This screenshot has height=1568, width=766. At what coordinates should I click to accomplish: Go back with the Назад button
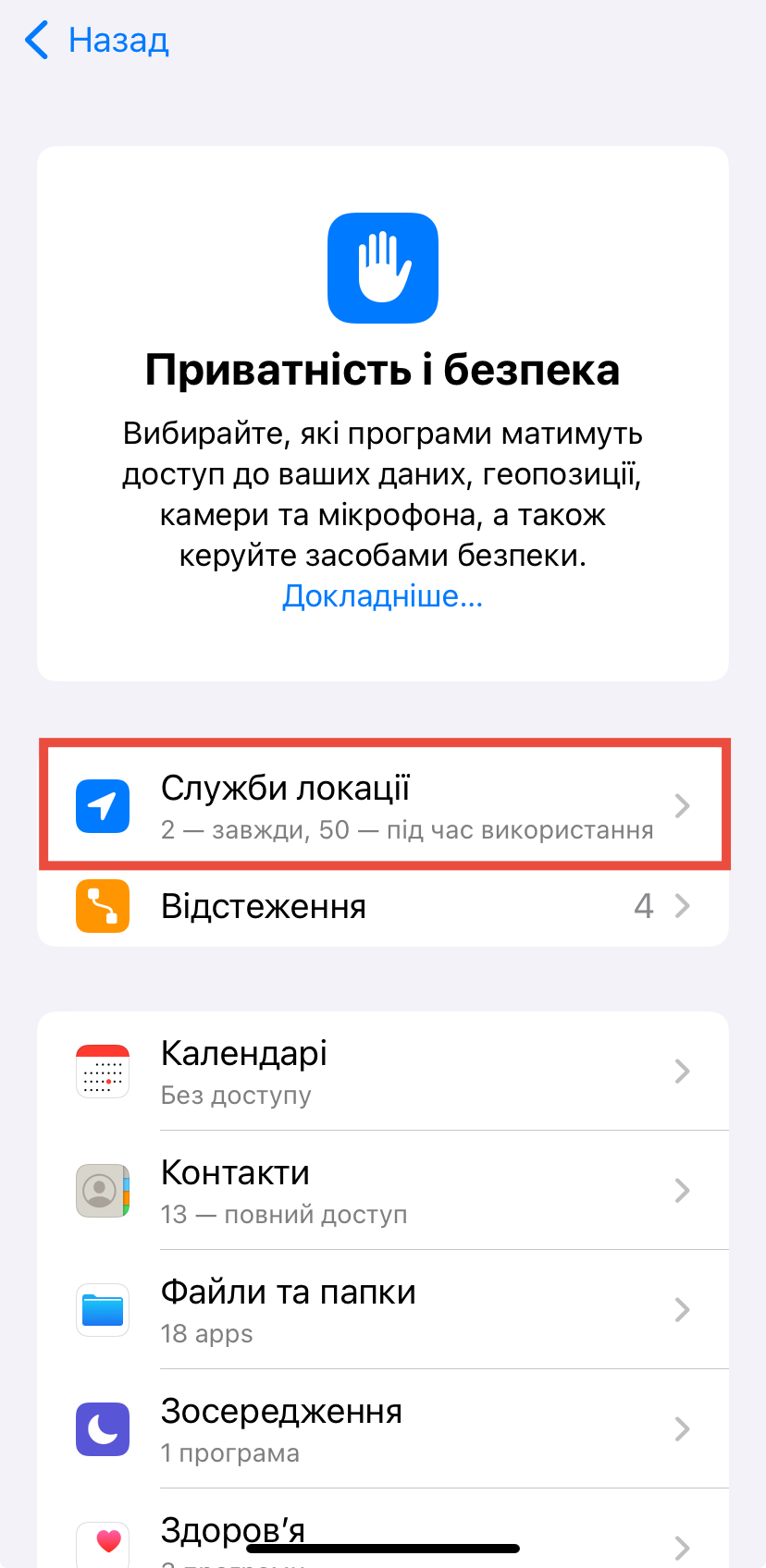coord(96,41)
